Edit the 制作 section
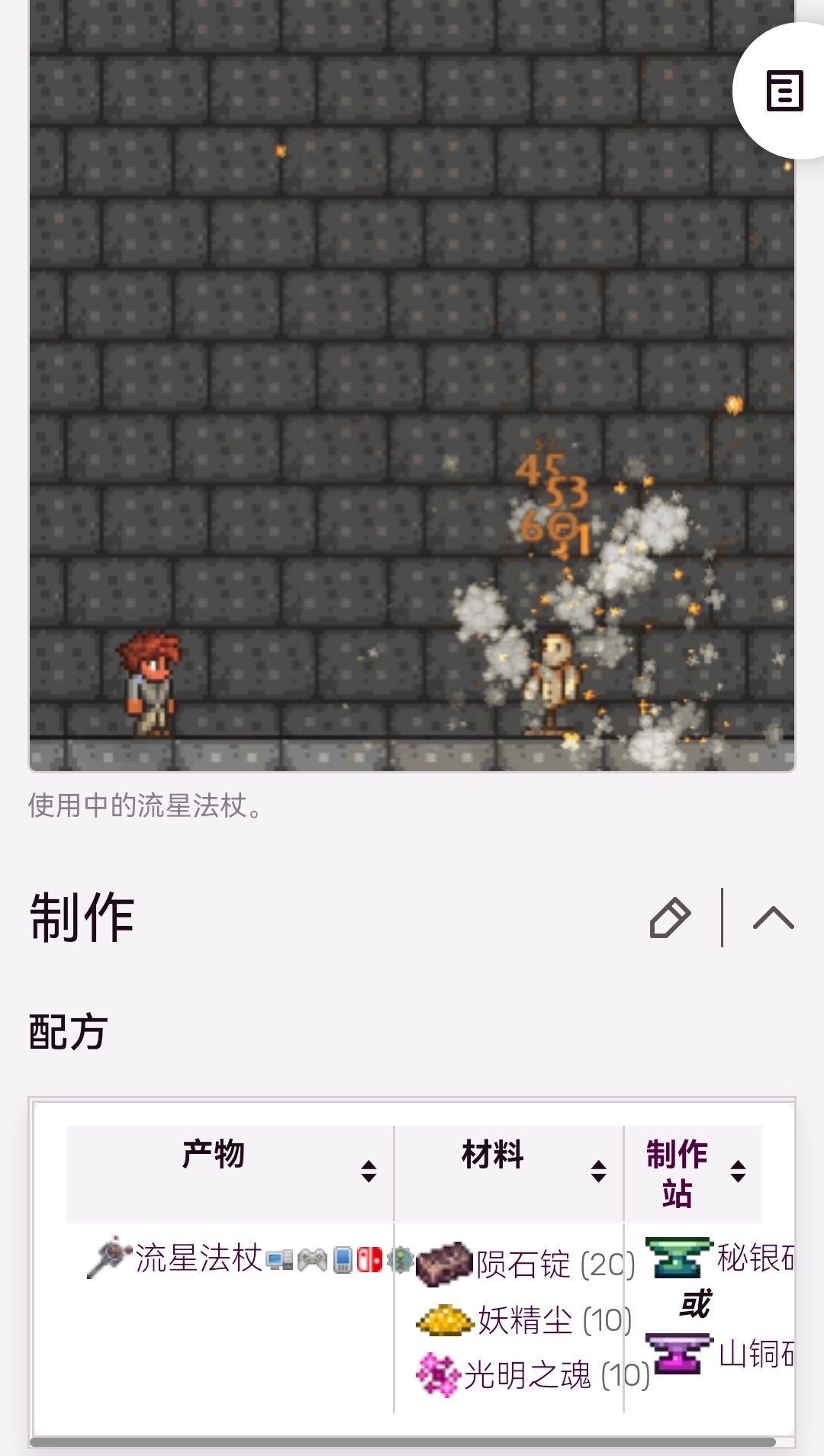The width and height of the screenshot is (824, 1456). (x=670, y=918)
